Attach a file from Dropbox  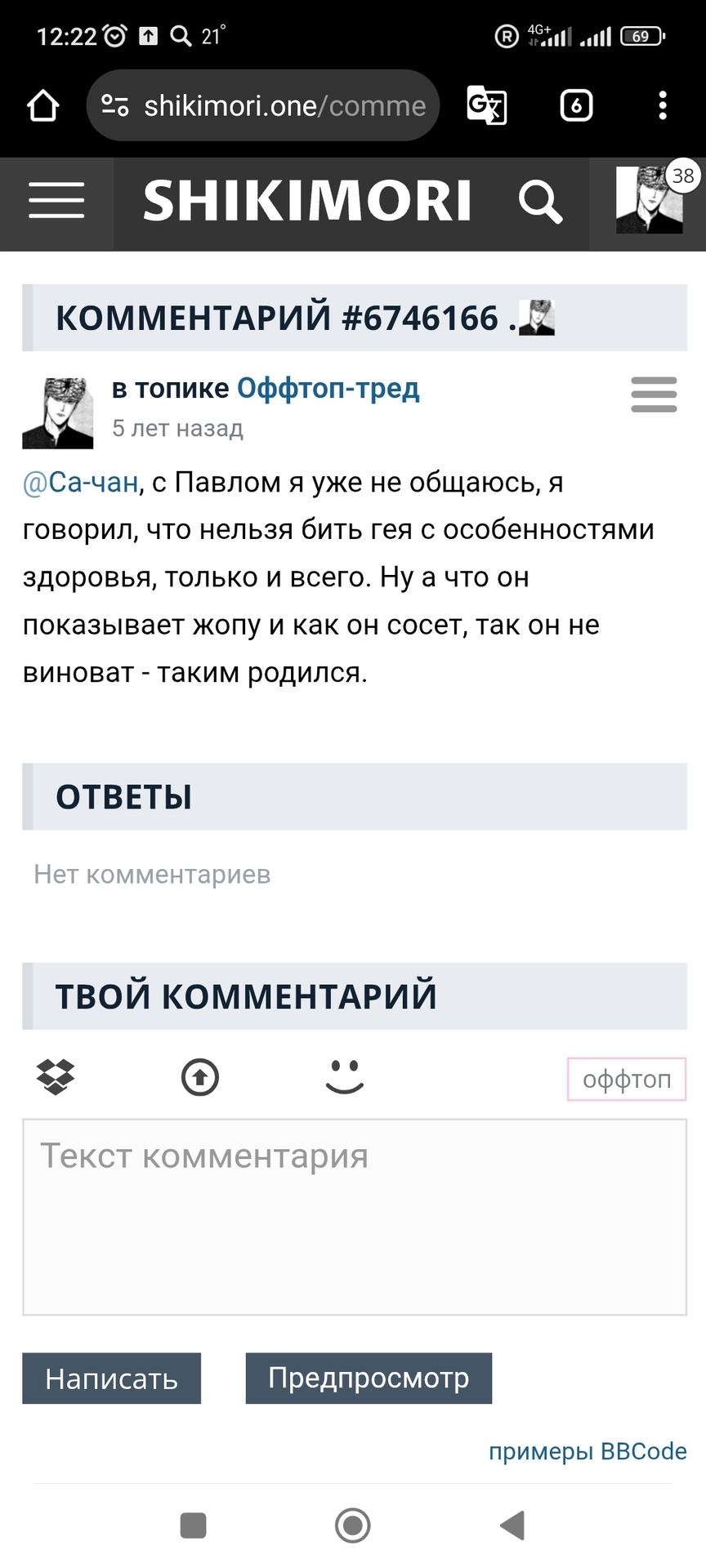[x=56, y=1077]
